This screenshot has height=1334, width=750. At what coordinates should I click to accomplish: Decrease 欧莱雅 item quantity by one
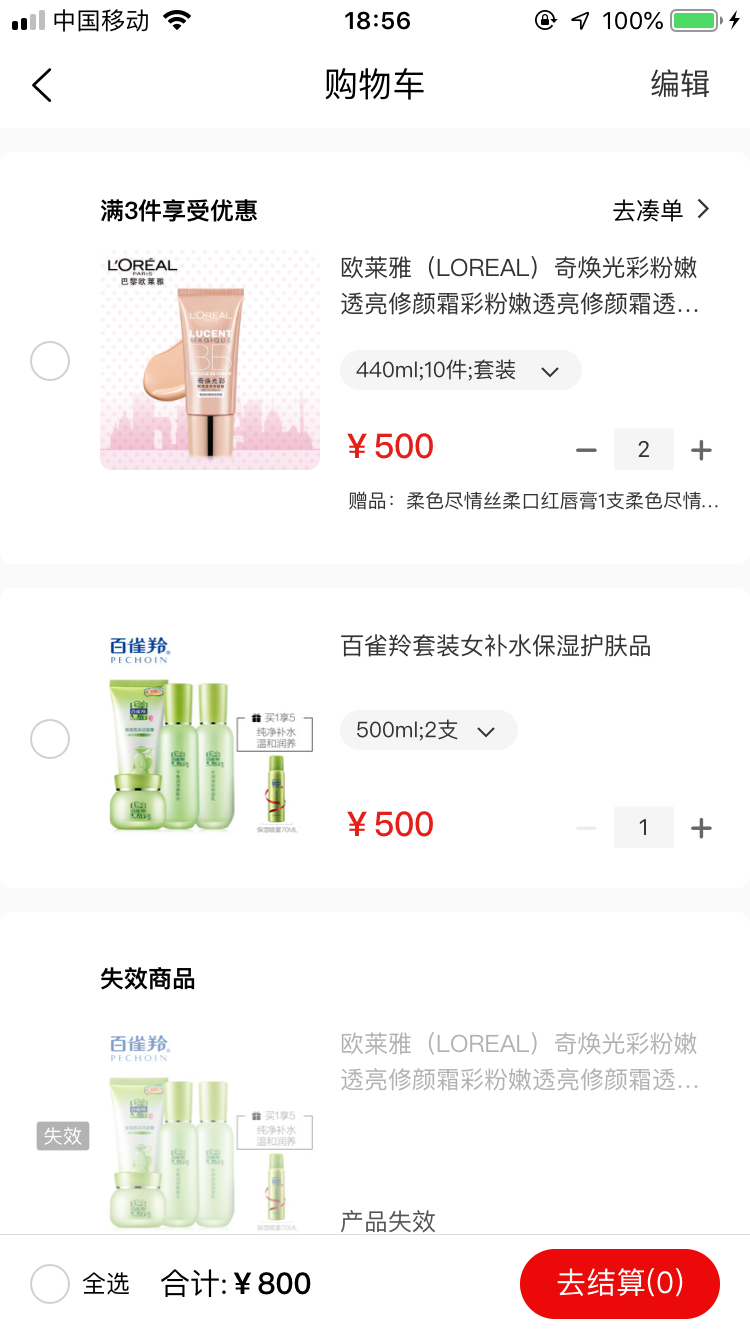pyautogui.click(x=586, y=450)
